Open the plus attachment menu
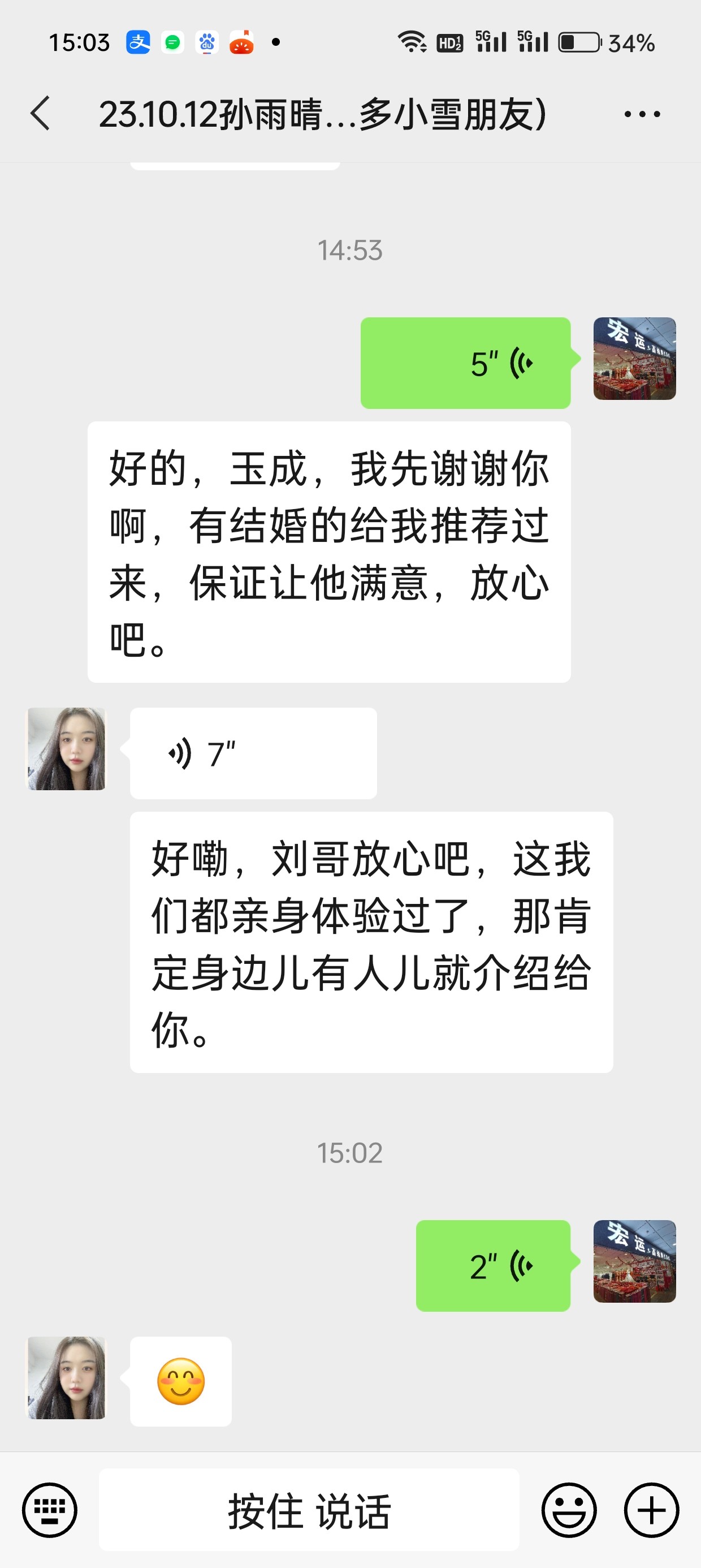Screen dimensions: 701x1568 [651, 1510]
